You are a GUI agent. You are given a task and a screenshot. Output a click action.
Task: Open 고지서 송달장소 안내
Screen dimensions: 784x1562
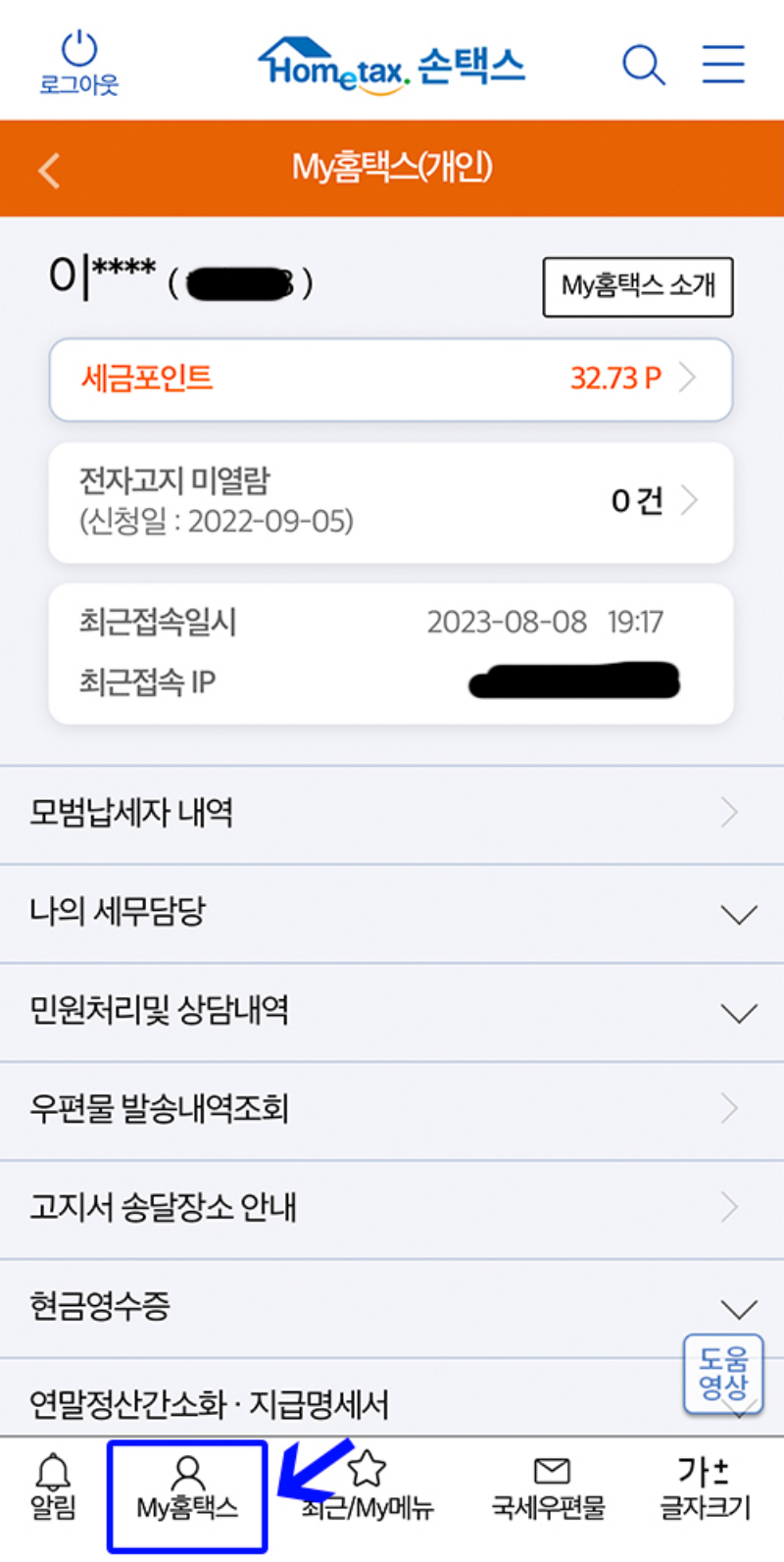[x=392, y=1207]
